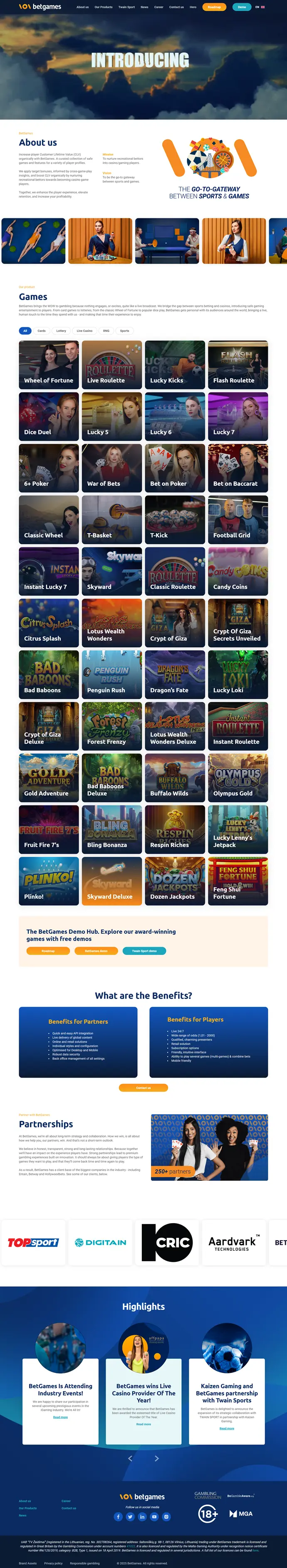
Task: Open Responsible gambling footer link
Action: pyautogui.click(x=85, y=1563)
